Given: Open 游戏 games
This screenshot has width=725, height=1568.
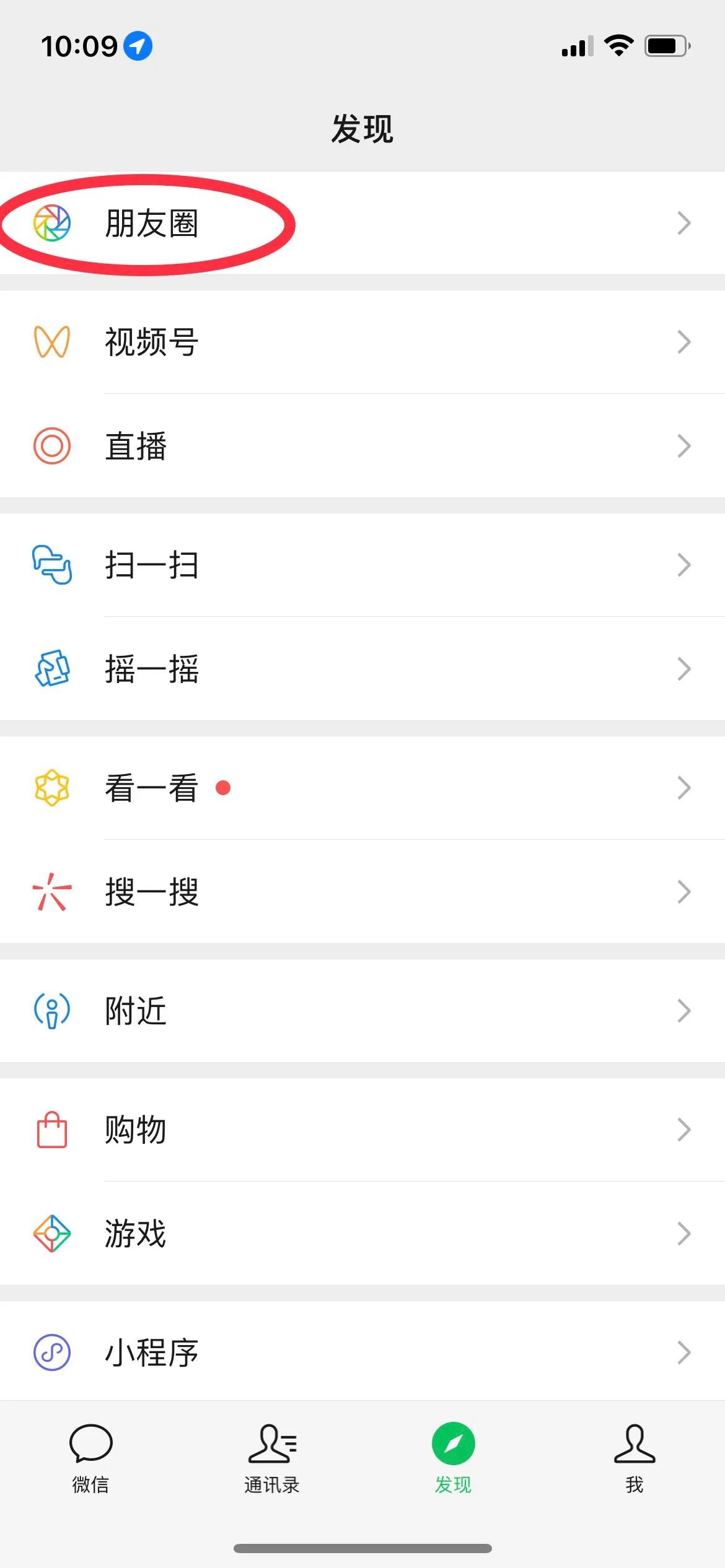Looking at the screenshot, I should 136,1234.
